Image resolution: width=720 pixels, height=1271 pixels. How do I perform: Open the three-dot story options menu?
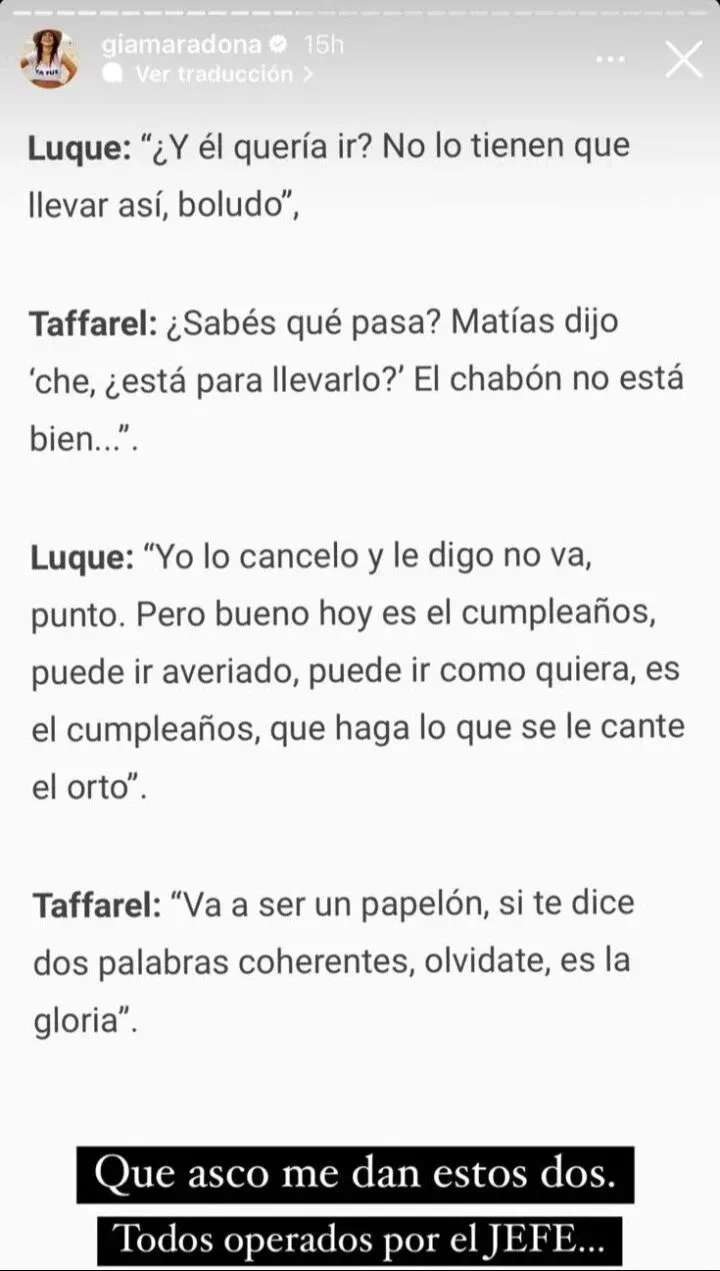tap(610, 60)
